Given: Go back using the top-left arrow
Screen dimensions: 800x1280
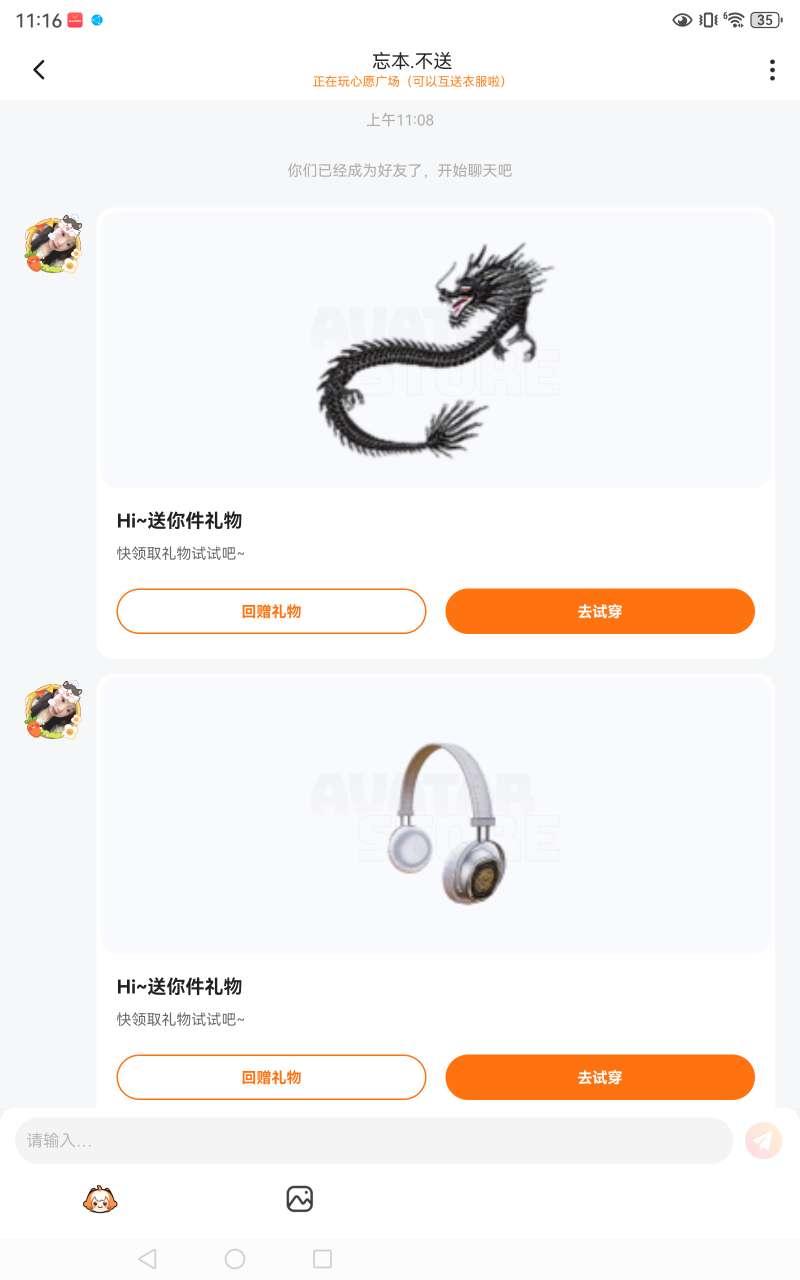Looking at the screenshot, I should [x=39, y=70].
